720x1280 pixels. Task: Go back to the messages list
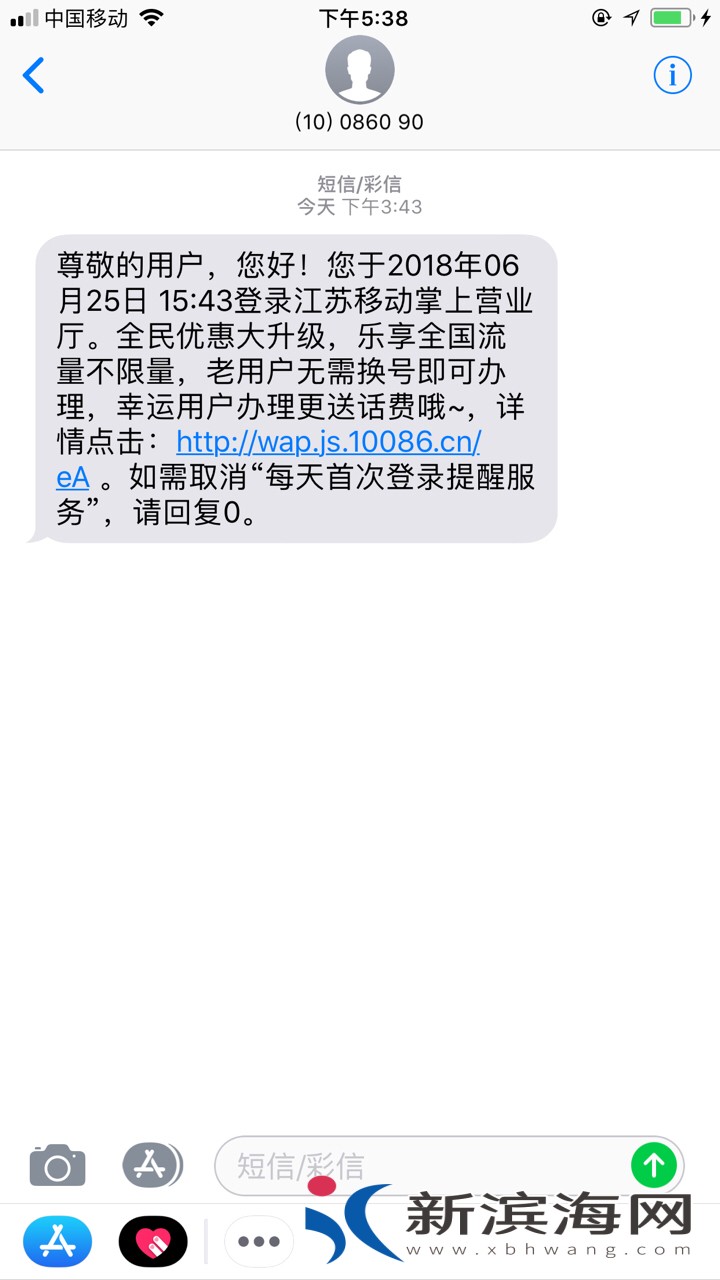[x=34, y=75]
